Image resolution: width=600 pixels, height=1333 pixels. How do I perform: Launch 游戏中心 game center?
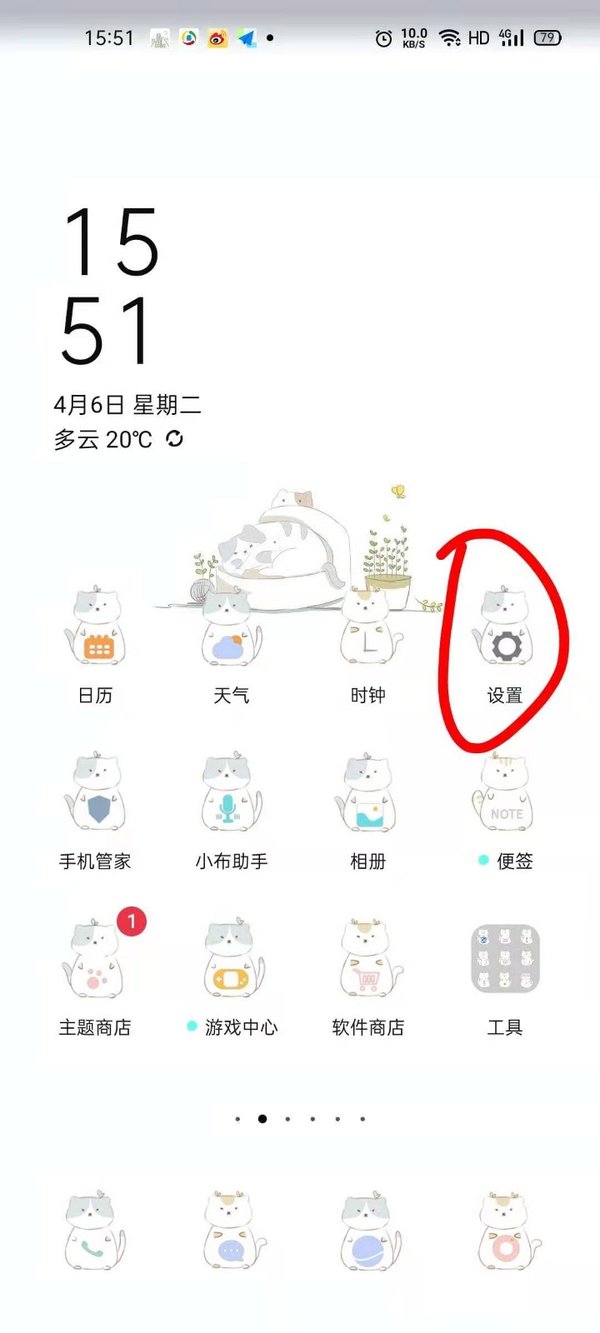click(x=231, y=960)
